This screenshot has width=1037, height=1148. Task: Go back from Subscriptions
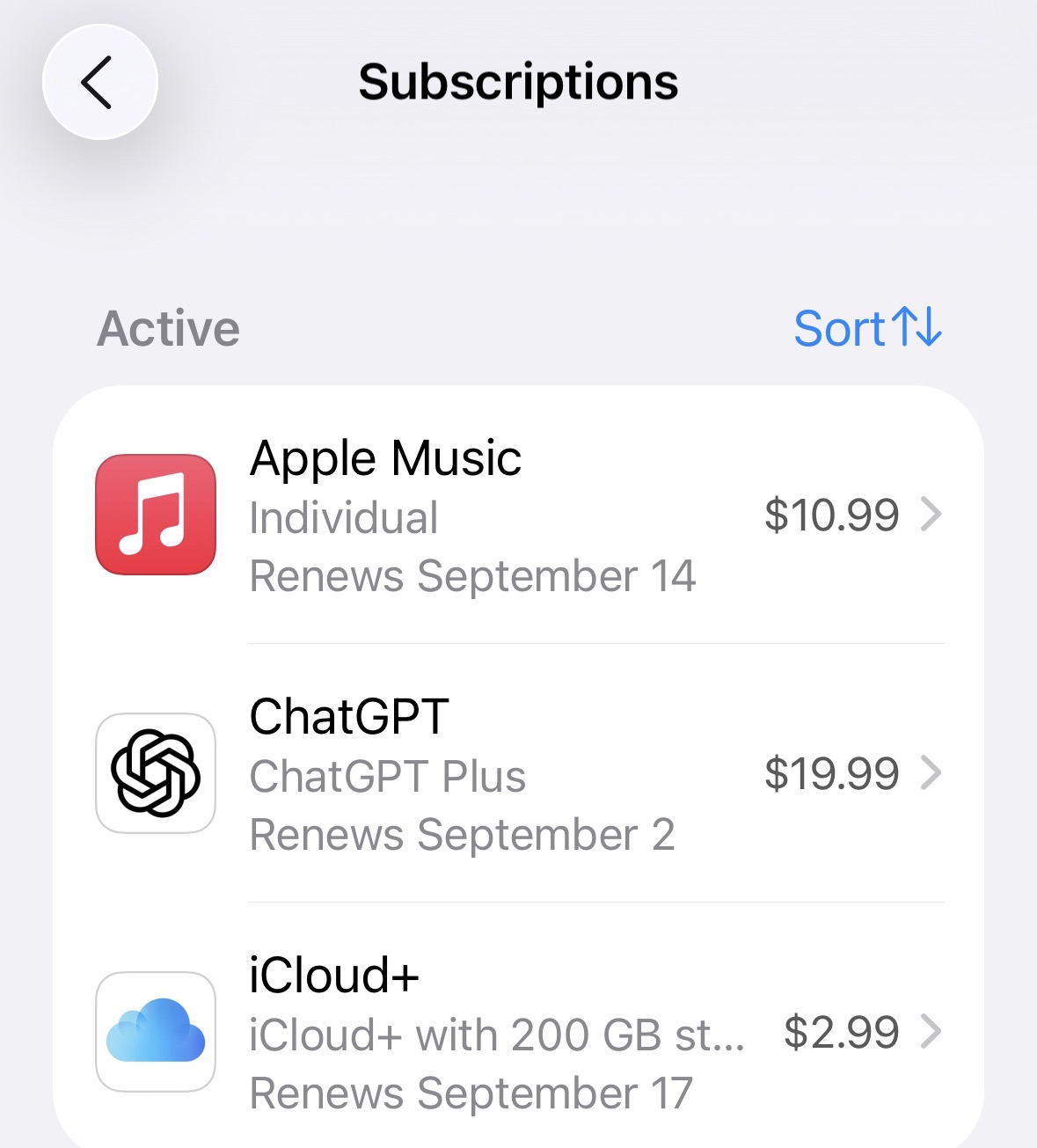click(99, 82)
